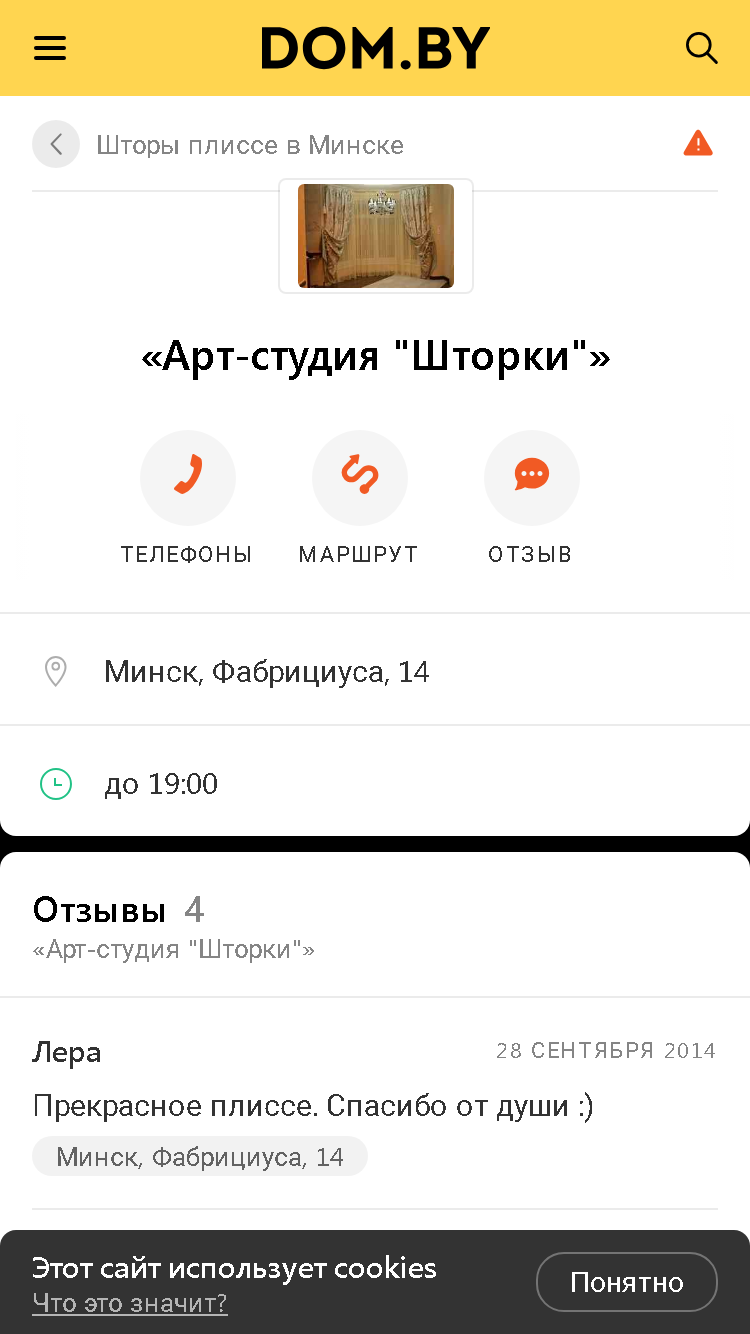The image size is (750, 1334).
Task: Open the hamburger menu
Action: 50,48
